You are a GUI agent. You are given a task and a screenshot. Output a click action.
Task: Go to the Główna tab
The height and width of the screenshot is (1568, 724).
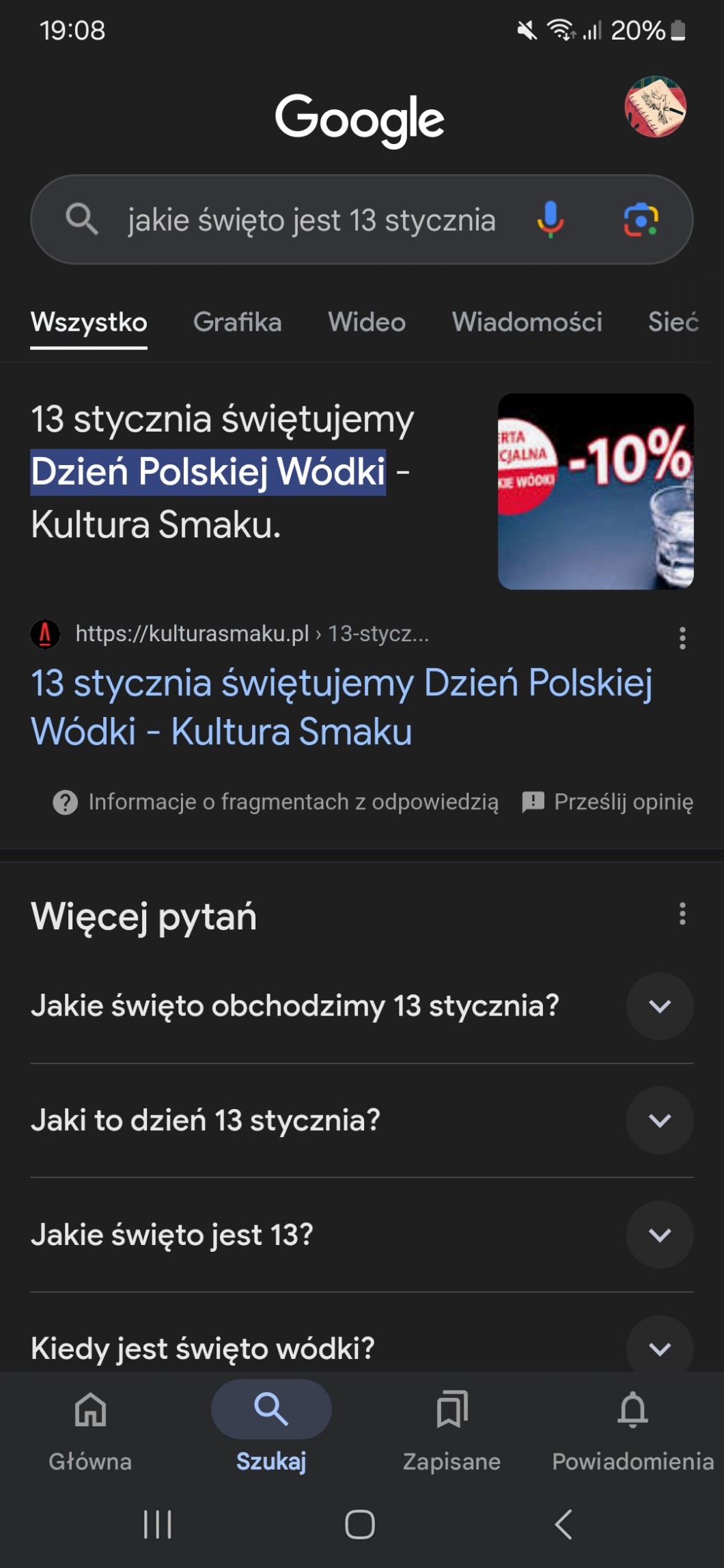point(90,1424)
